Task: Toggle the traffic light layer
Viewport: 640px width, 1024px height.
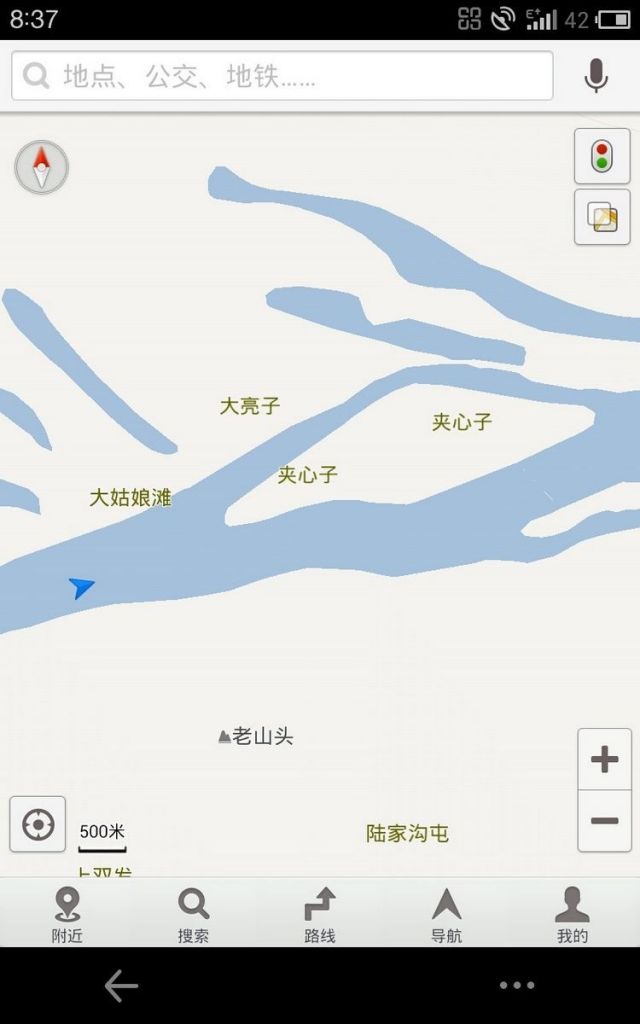Action: coord(602,157)
